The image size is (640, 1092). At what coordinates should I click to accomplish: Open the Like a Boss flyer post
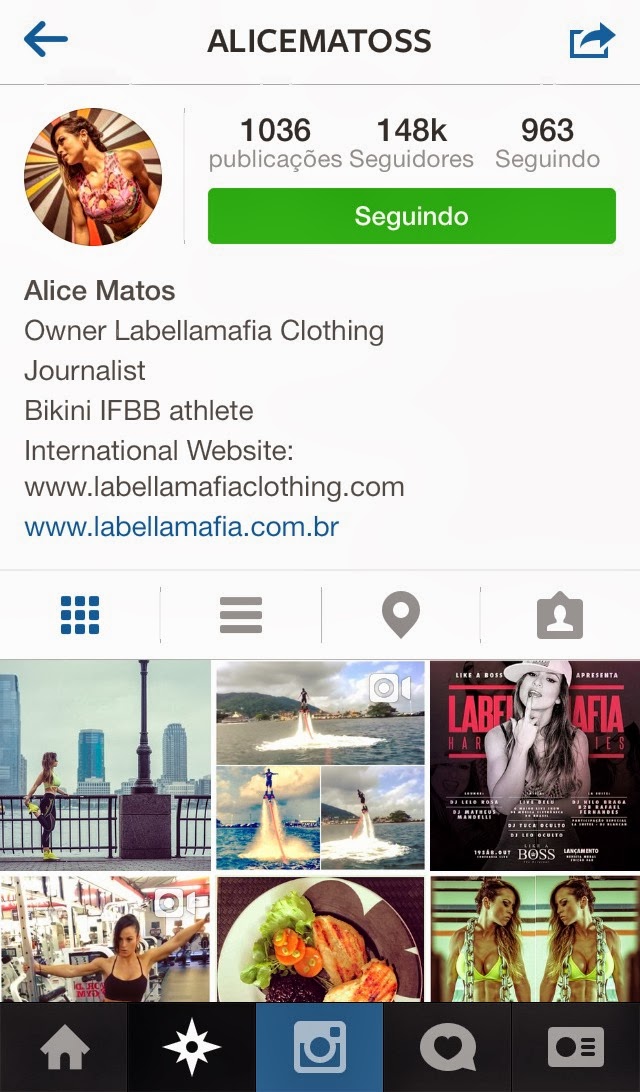pos(535,765)
